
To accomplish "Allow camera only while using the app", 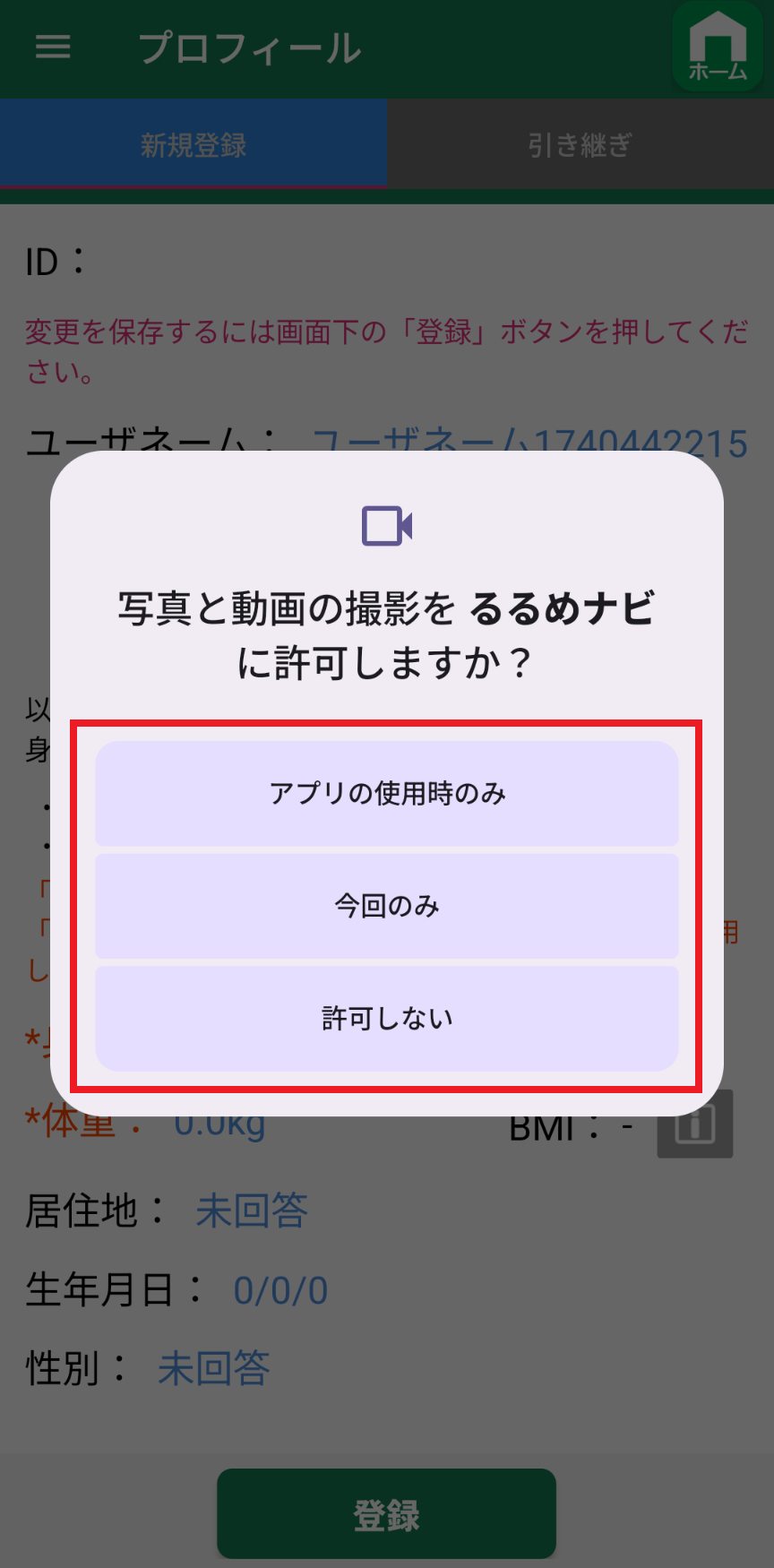I will click(x=387, y=794).
